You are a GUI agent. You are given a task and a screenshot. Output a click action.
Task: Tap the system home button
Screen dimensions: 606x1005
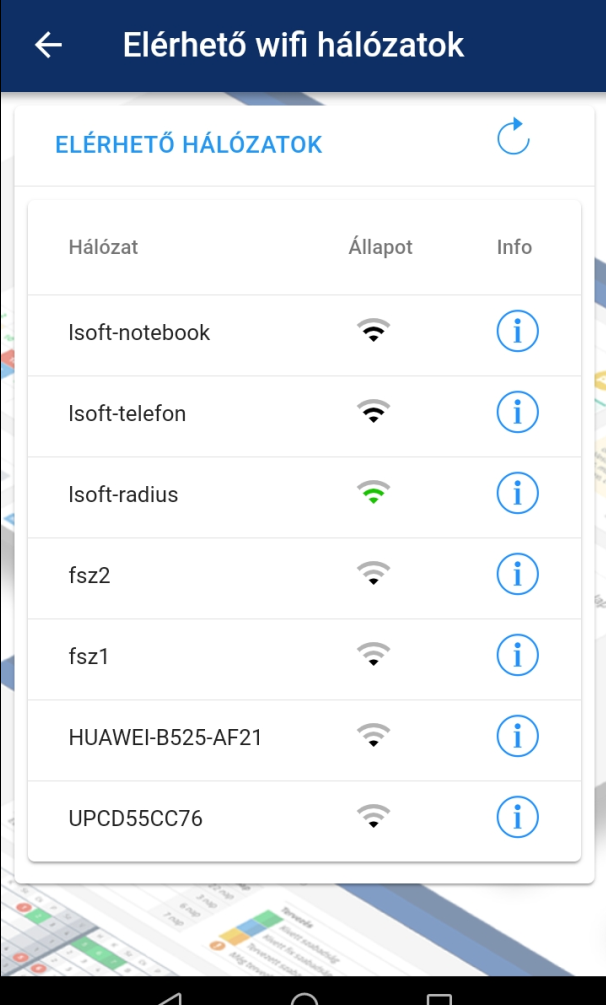click(304, 998)
